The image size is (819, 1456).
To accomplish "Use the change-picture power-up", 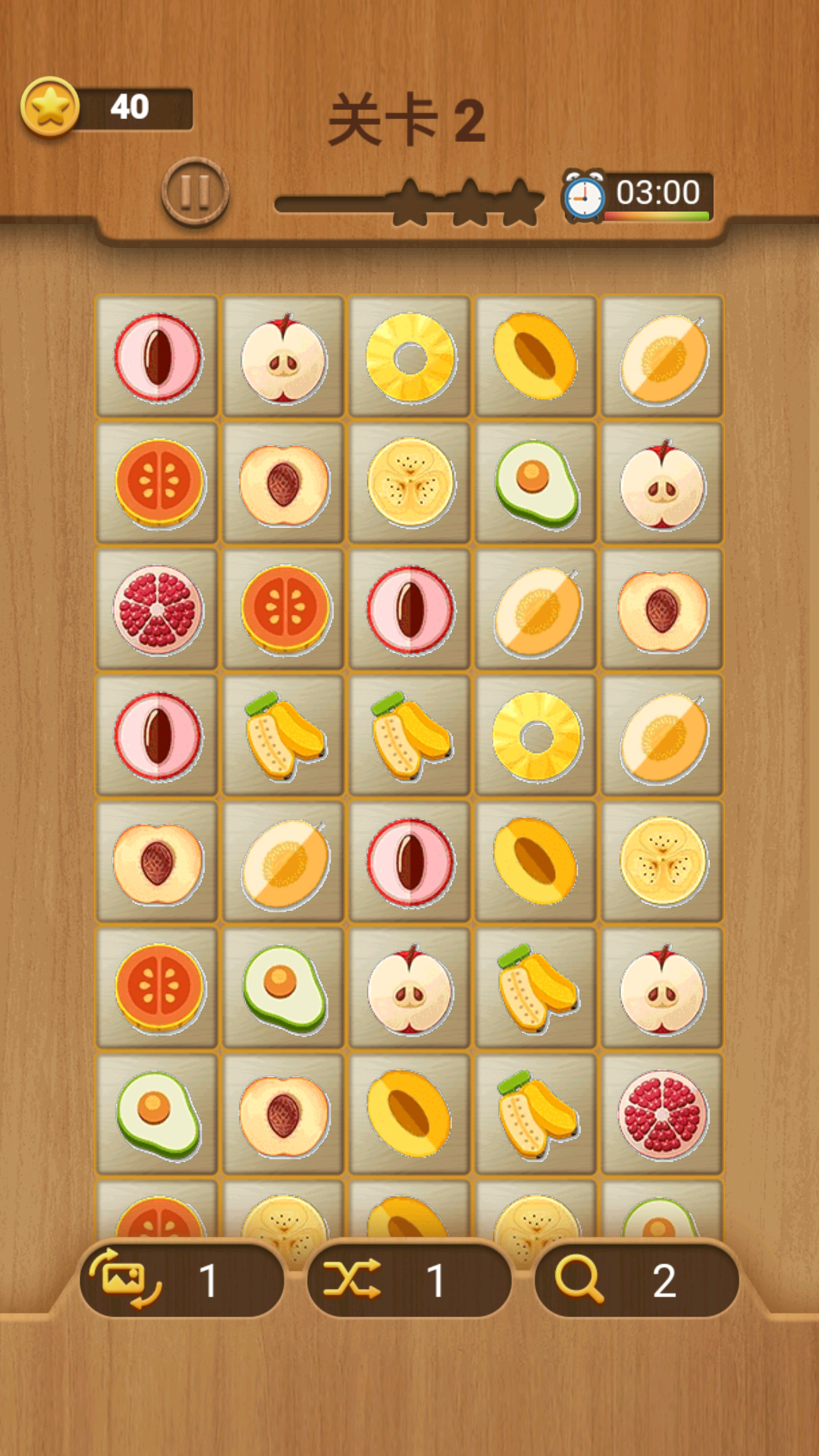I will (181, 1279).
